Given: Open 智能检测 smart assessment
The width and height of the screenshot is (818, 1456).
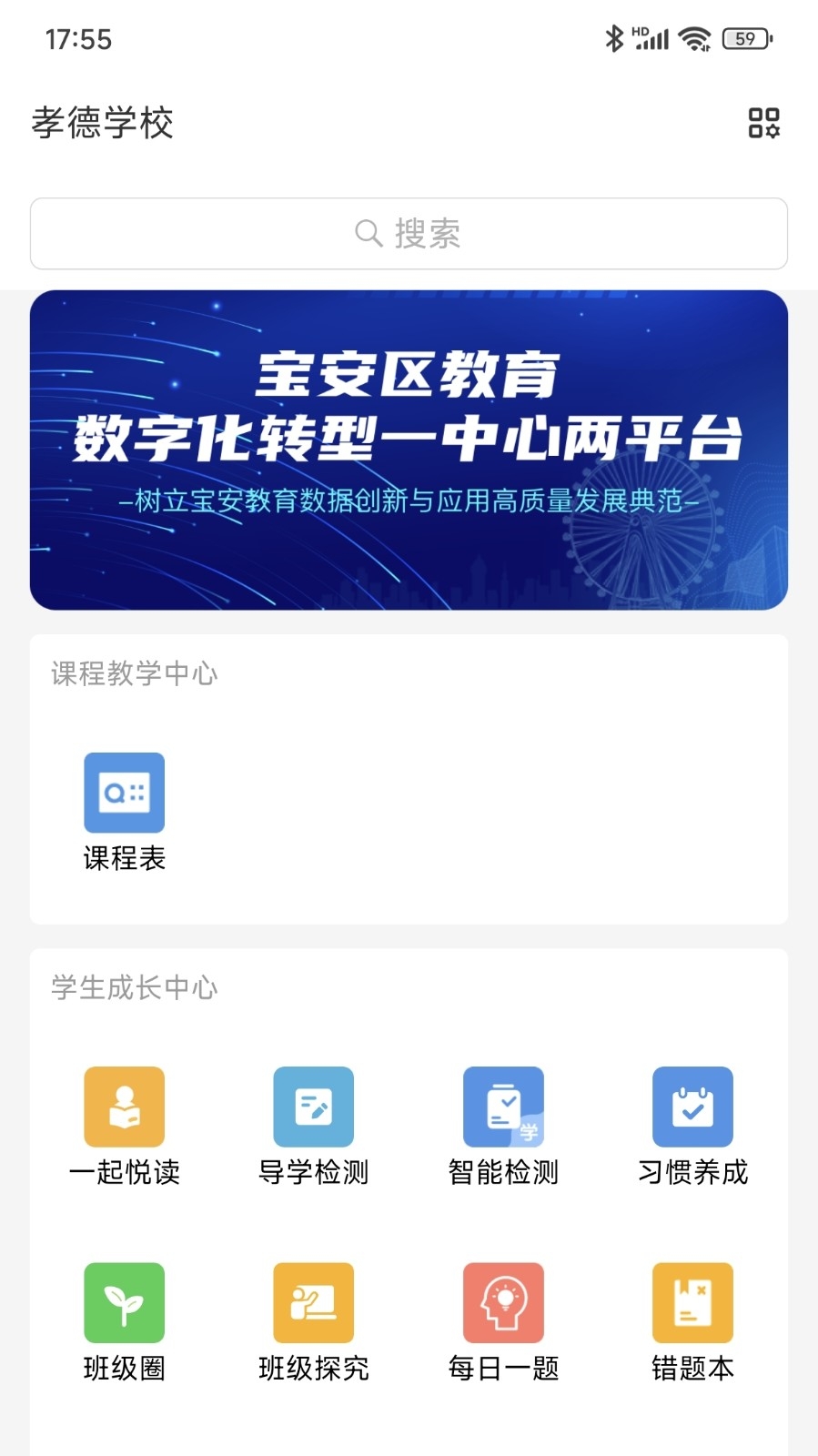Looking at the screenshot, I should (x=503, y=1107).
